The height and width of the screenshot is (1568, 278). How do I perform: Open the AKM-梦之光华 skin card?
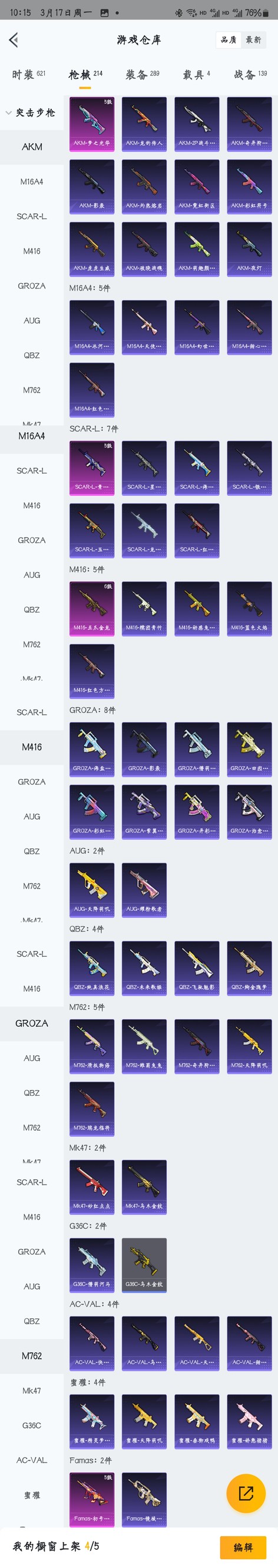tap(92, 124)
